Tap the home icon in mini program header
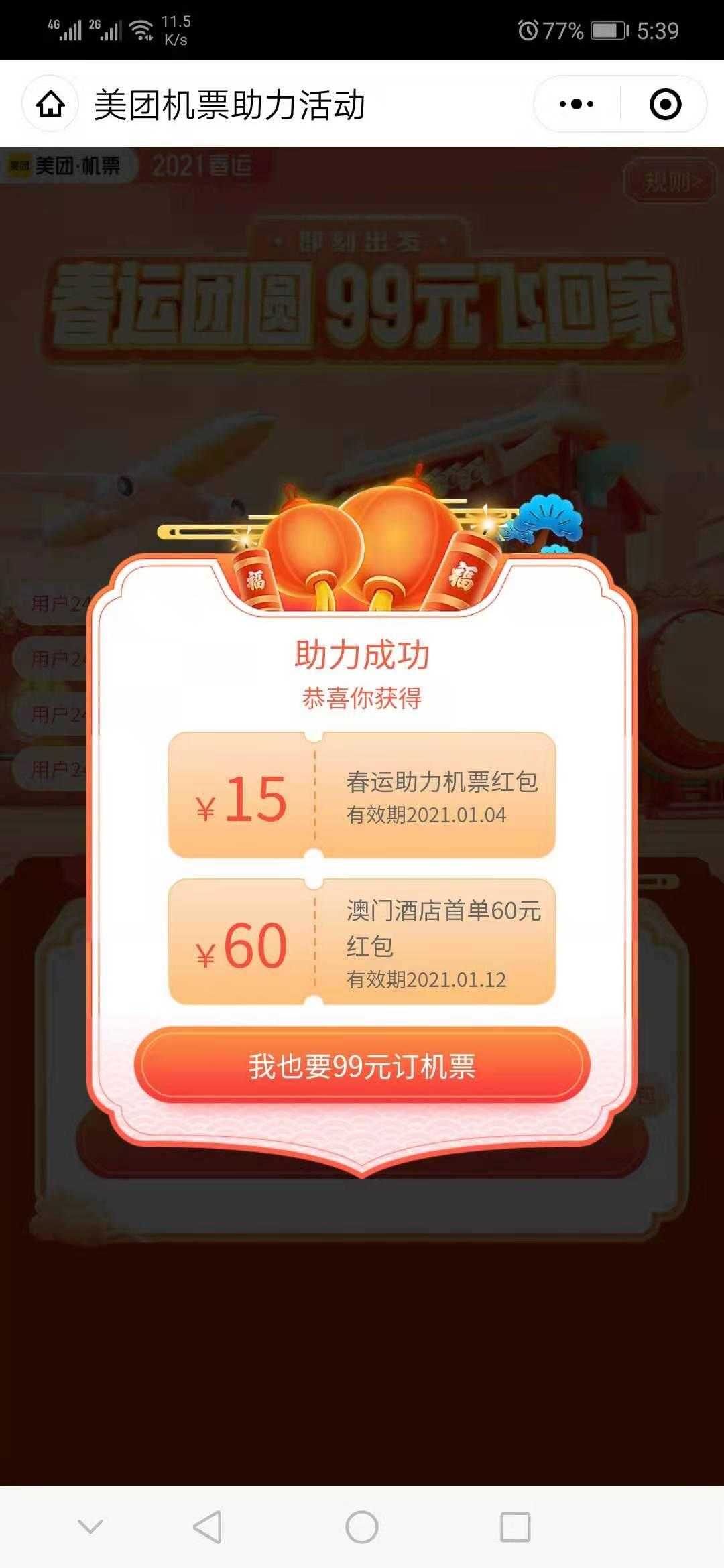724x1568 pixels. [x=51, y=105]
